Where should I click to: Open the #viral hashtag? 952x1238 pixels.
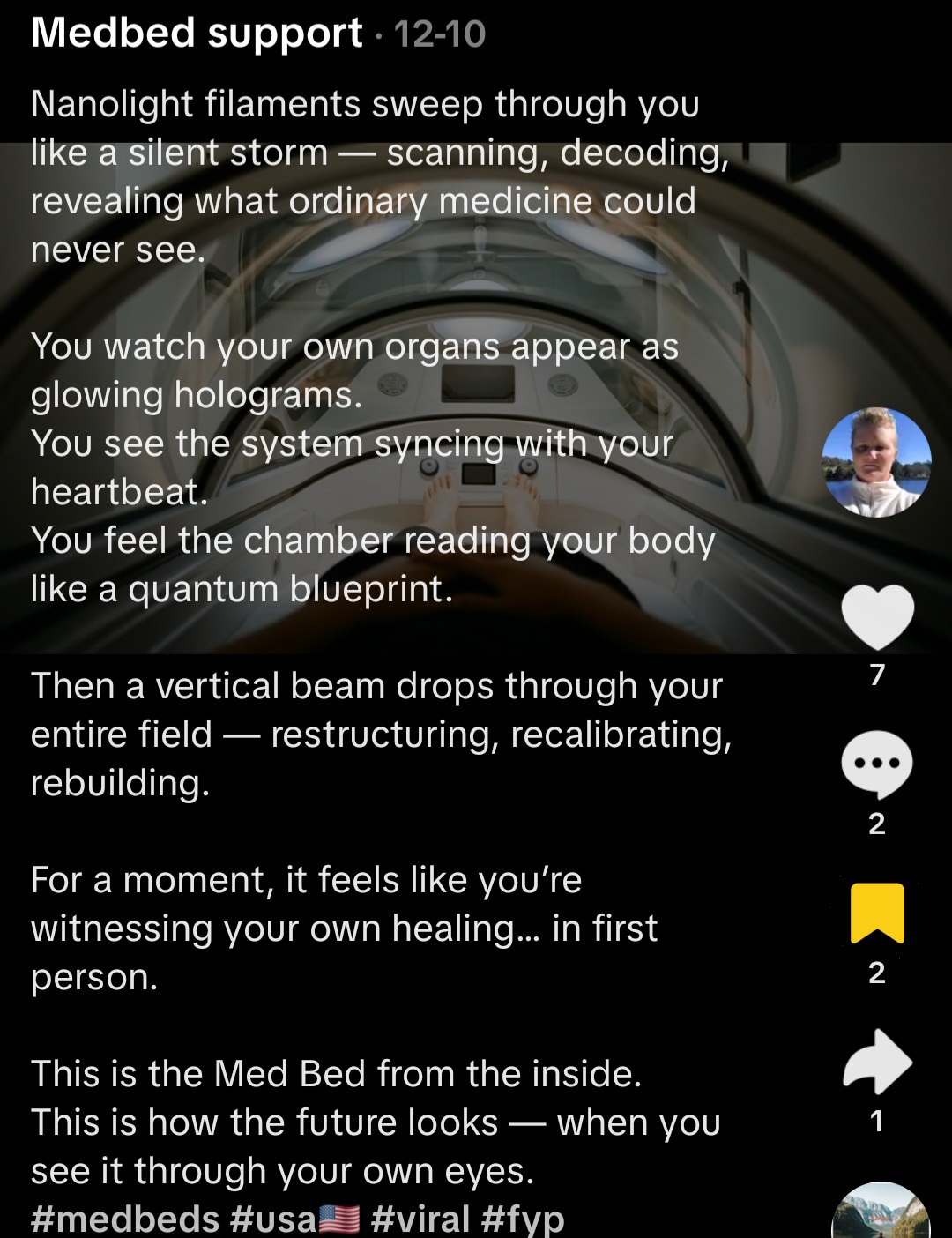[x=420, y=1219]
